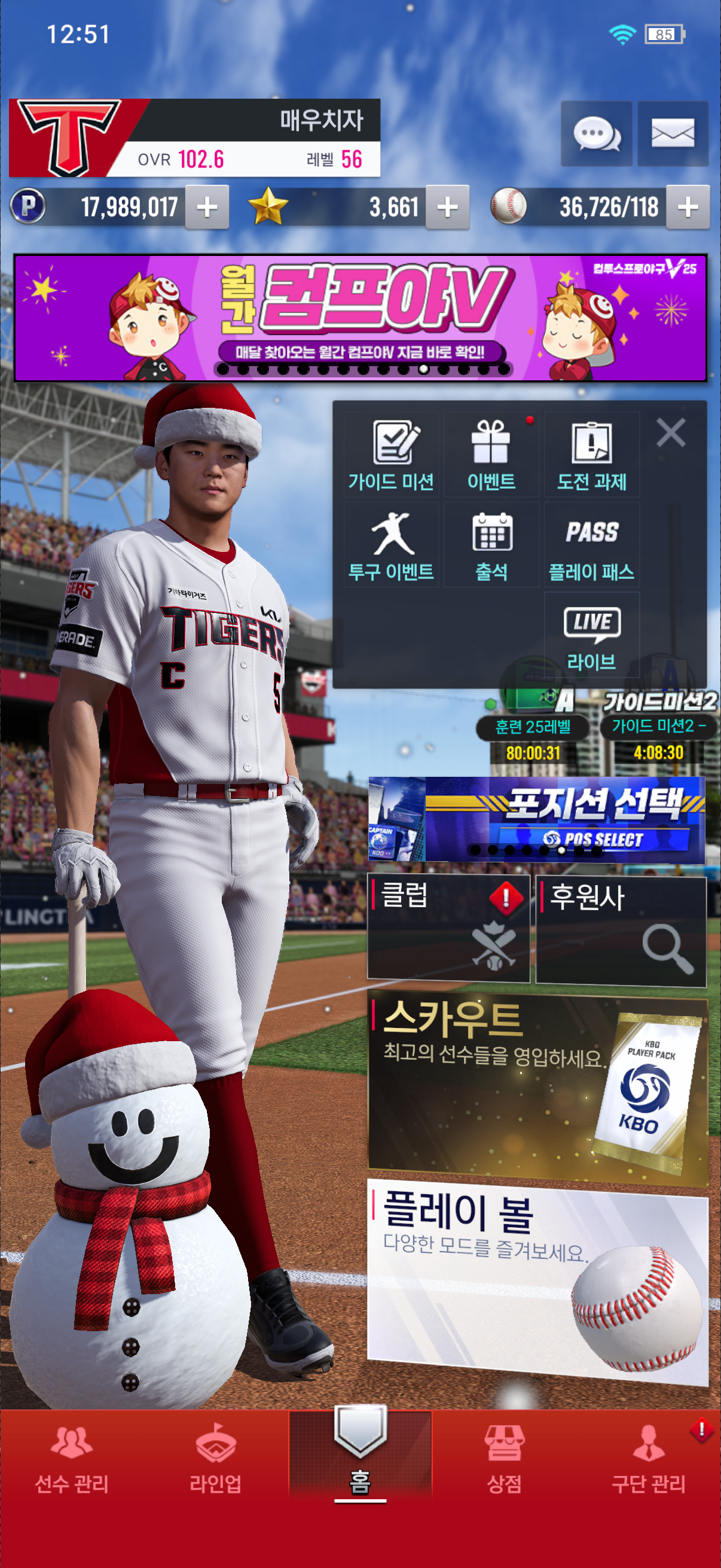Open 플레이 패스
The height and width of the screenshot is (1568, 721).
click(x=591, y=545)
